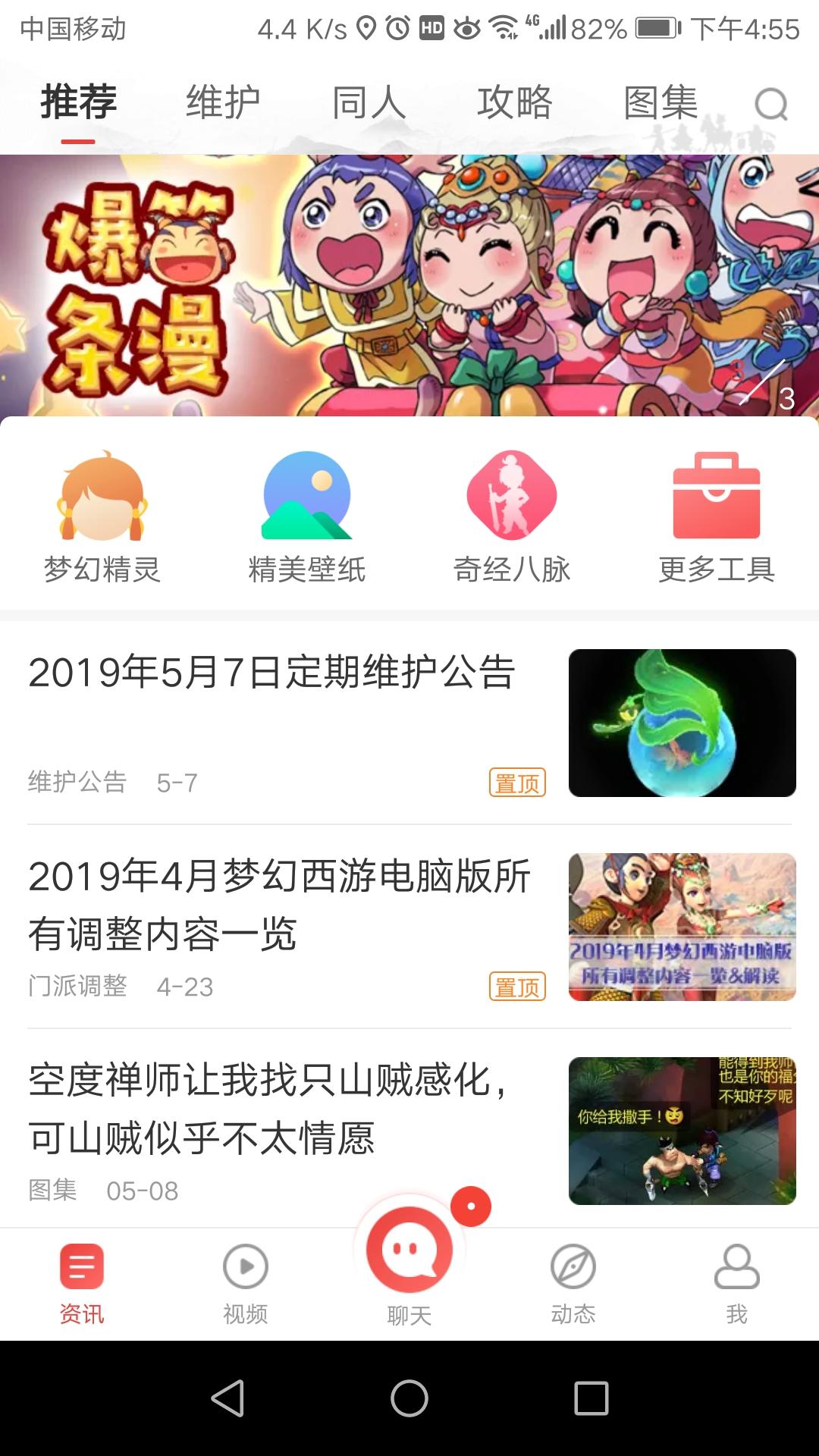Switch to the 维护 top tab
Viewport: 819px width, 1456px height.
(x=223, y=102)
